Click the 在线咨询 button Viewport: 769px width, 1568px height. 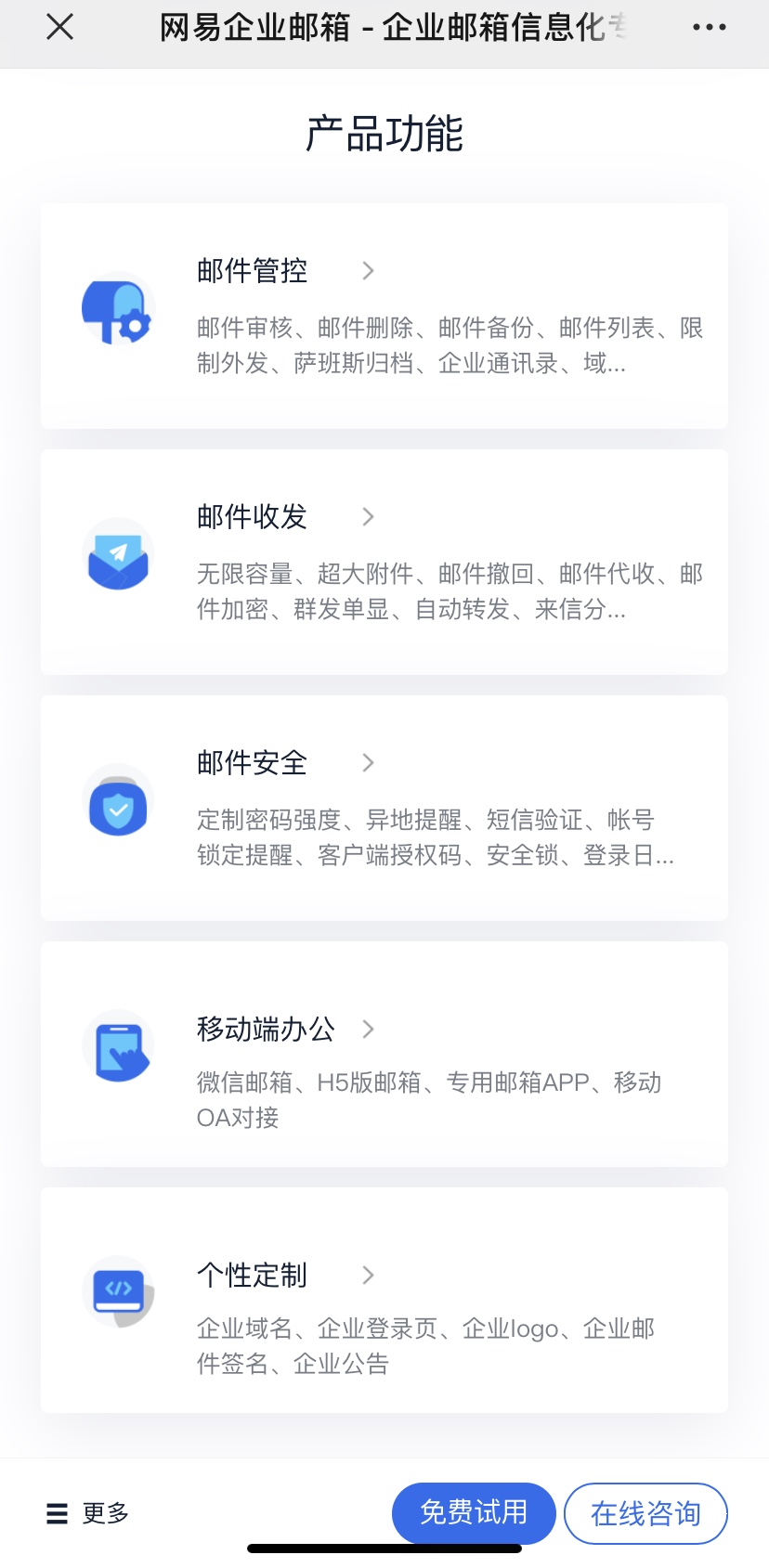(645, 1513)
